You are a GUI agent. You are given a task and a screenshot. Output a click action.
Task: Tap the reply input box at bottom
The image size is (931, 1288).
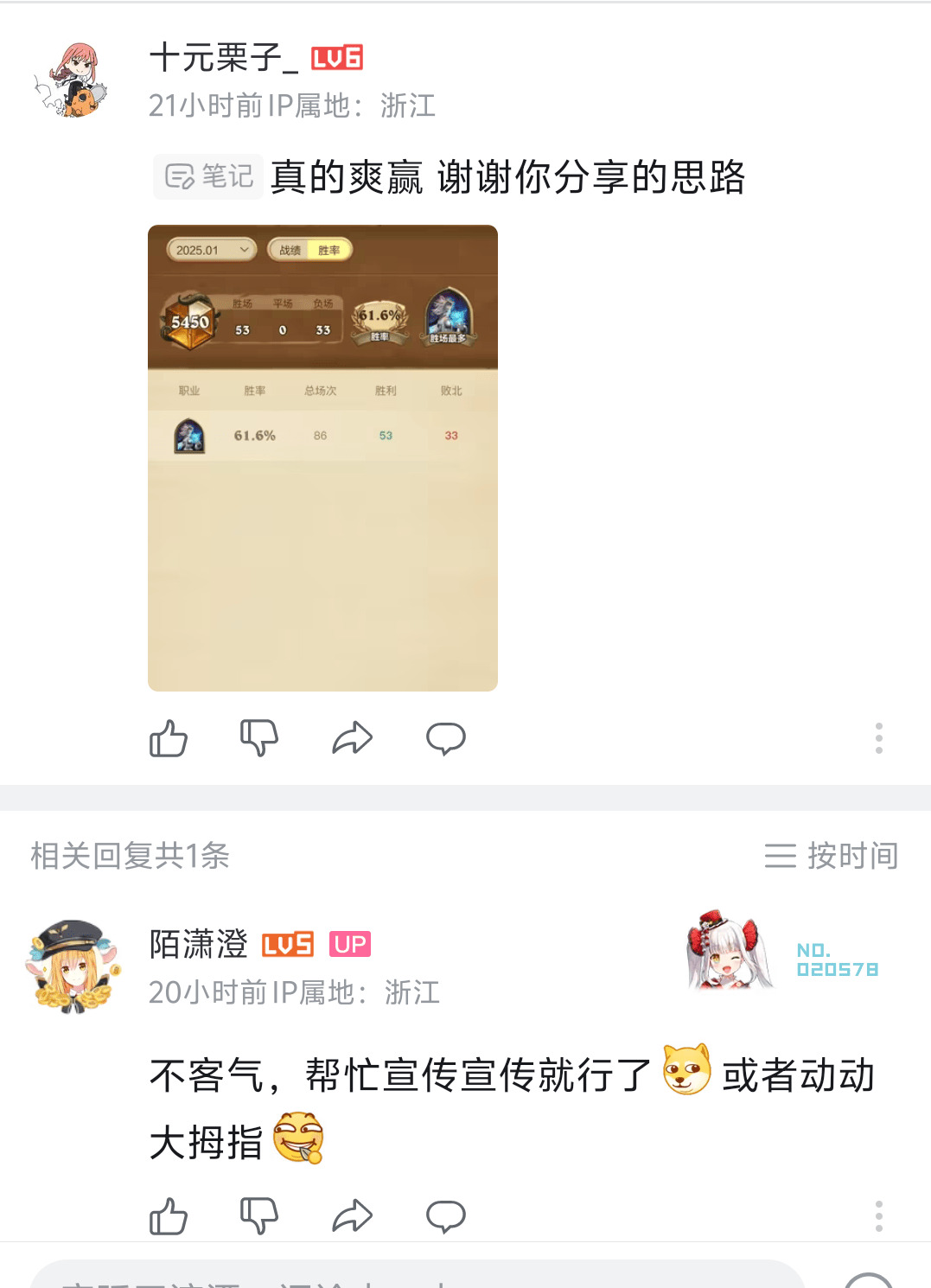415,1278
